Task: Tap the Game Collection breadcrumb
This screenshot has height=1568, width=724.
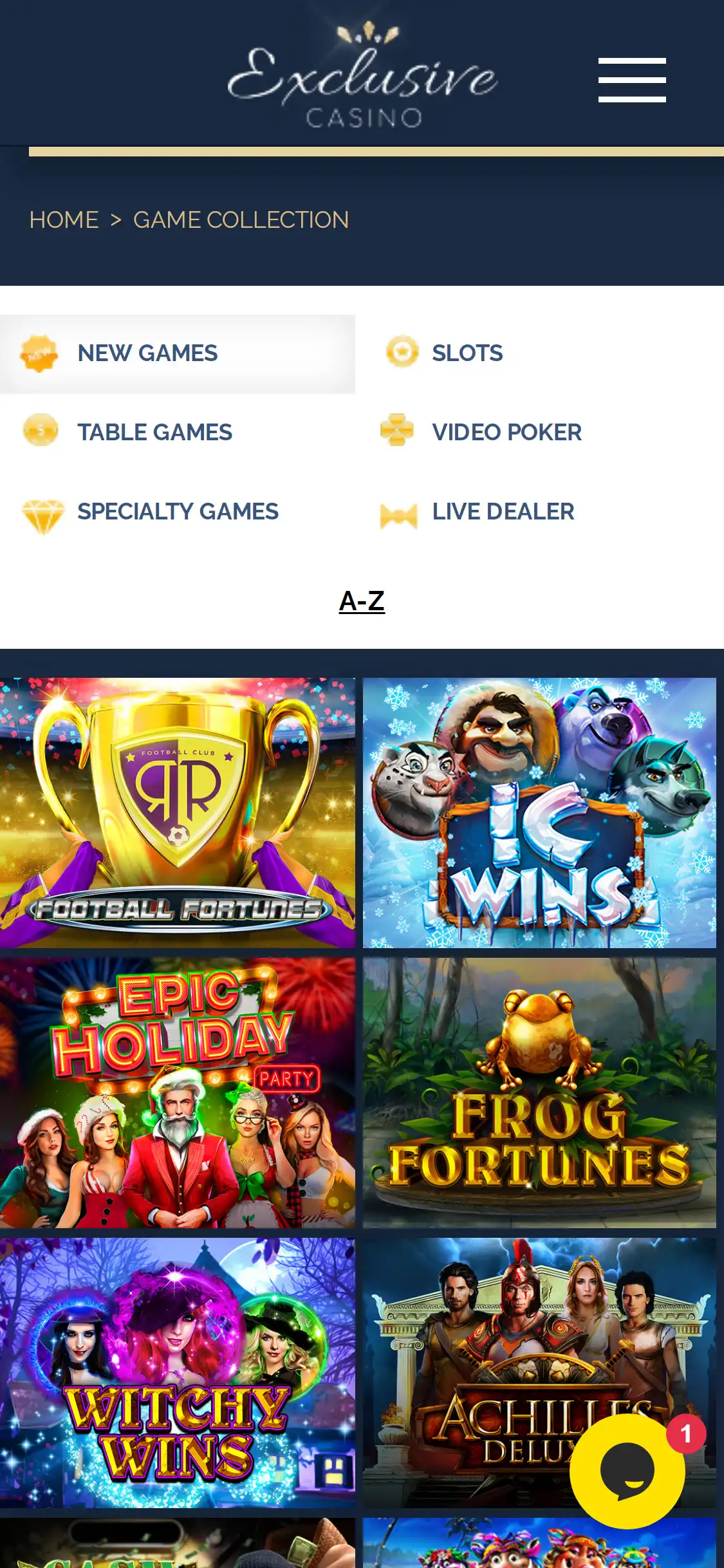Action: (x=241, y=220)
